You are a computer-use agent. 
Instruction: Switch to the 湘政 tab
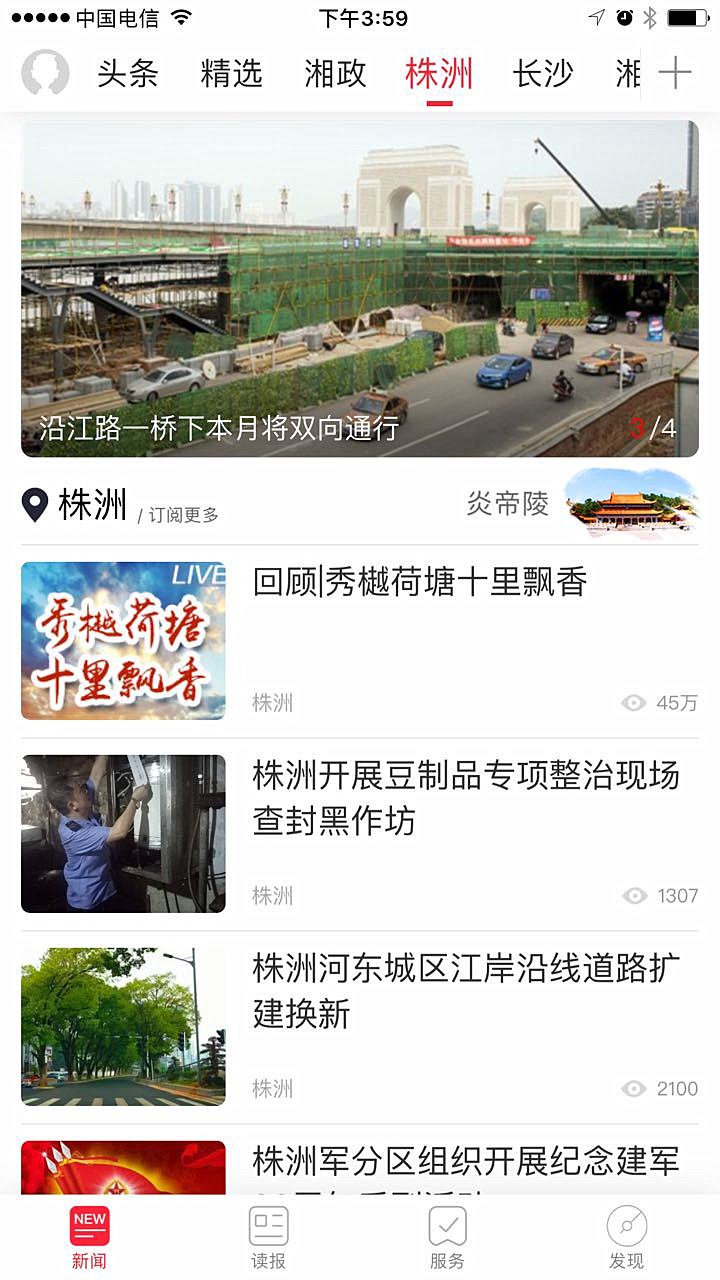(335, 73)
